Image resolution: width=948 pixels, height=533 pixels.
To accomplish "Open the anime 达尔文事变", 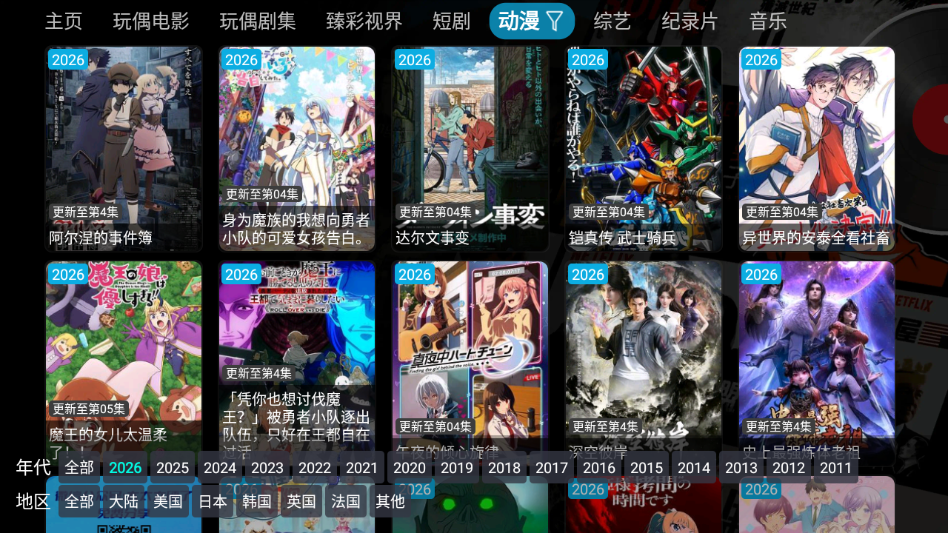I will point(470,148).
